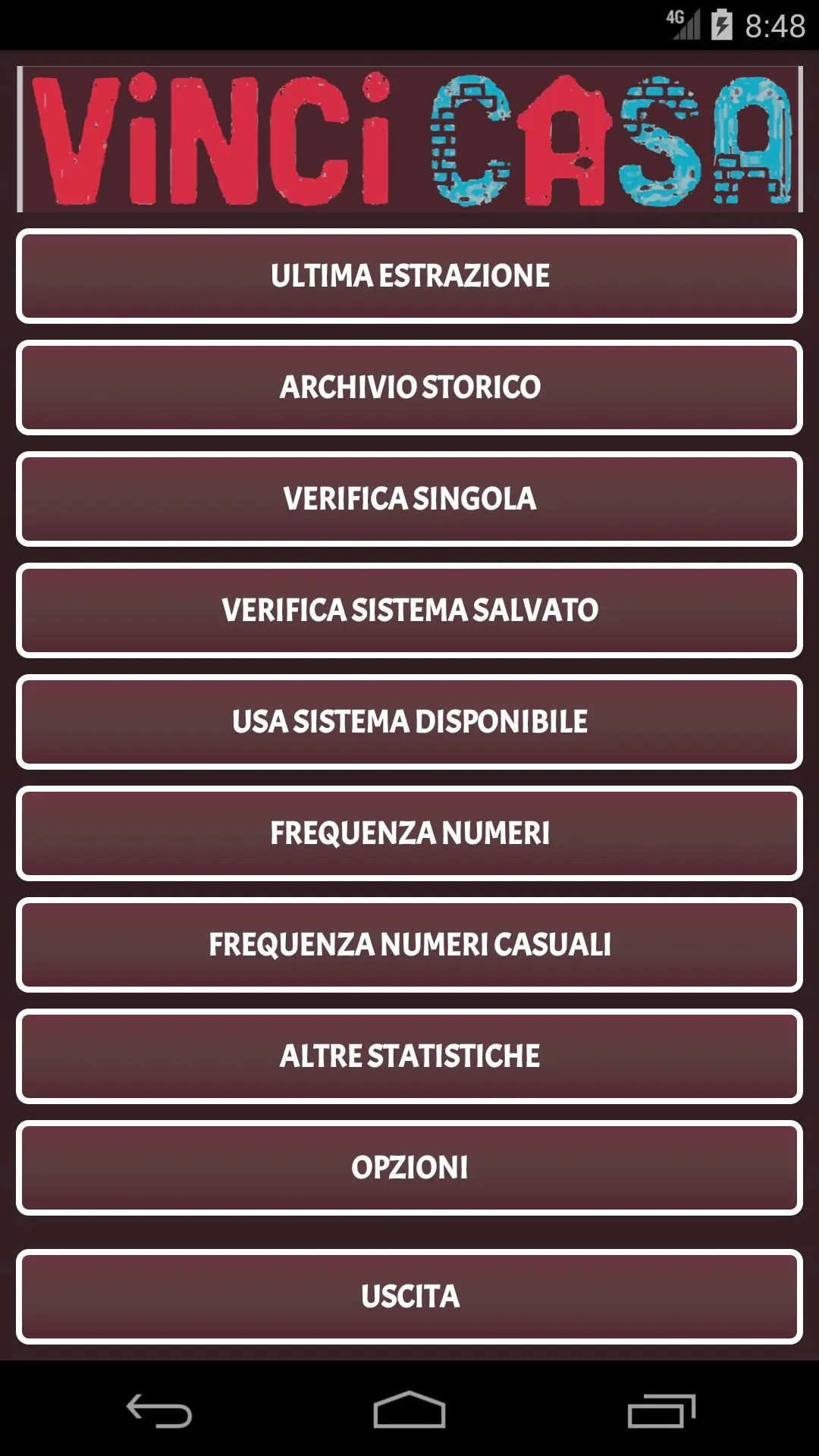Screen dimensions: 819x1456
Task: Open the recent apps overview
Action: pyautogui.click(x=661, y=1410)
